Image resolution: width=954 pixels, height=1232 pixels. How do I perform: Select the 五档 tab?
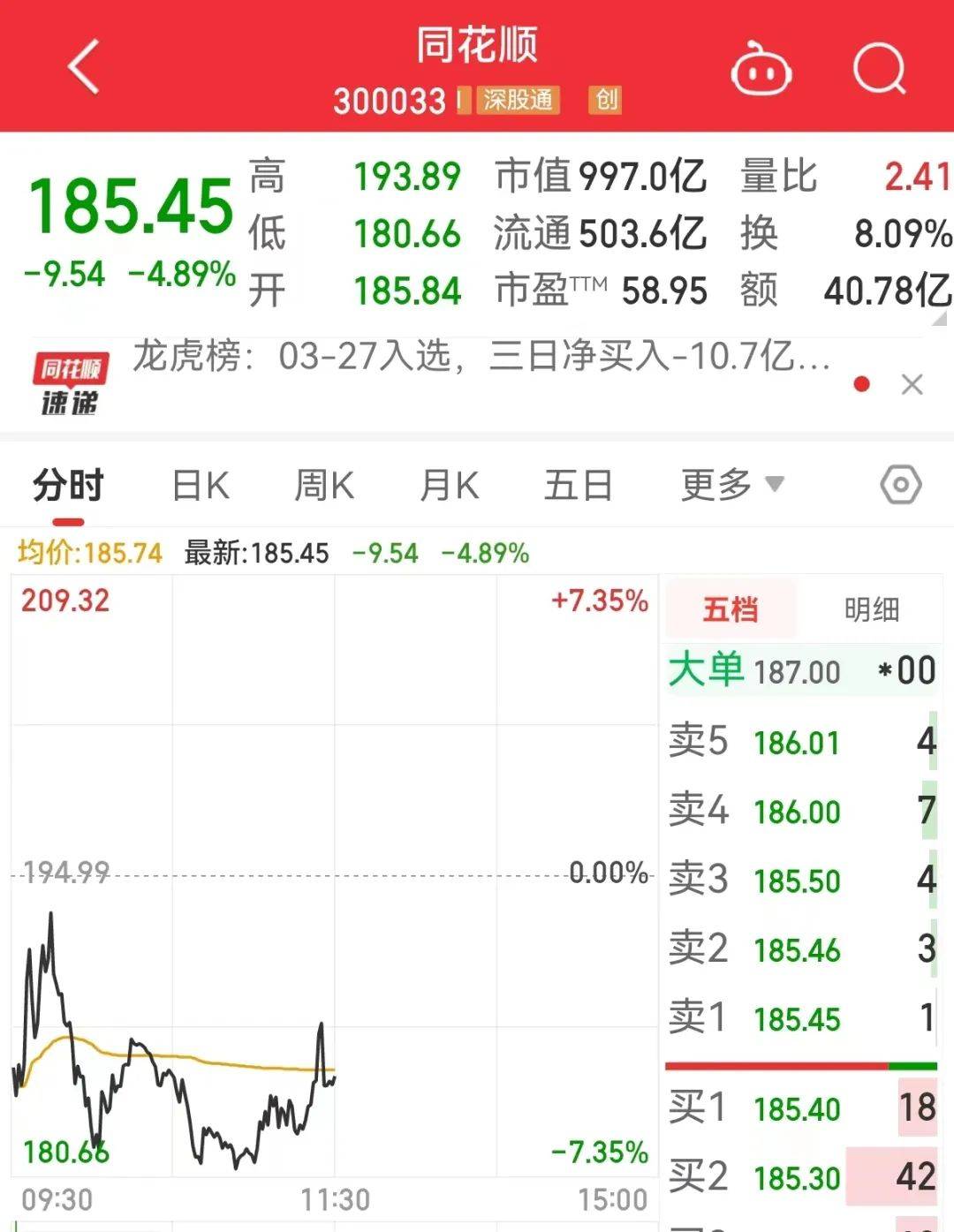731,608
